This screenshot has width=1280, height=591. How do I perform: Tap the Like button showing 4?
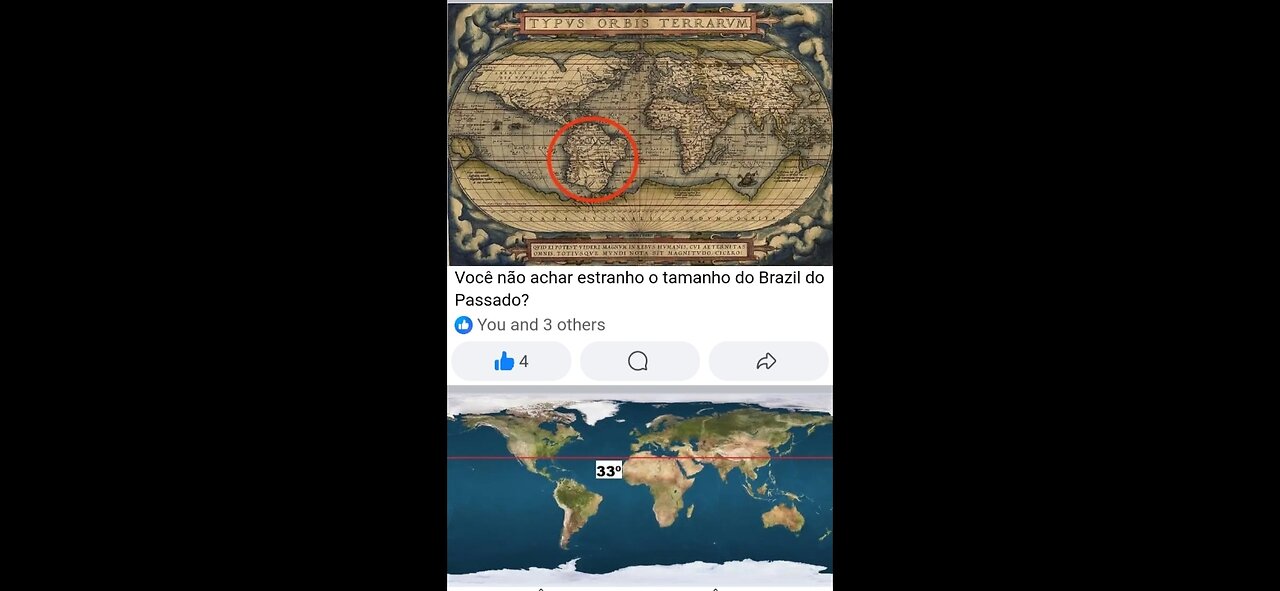[511, 361]
